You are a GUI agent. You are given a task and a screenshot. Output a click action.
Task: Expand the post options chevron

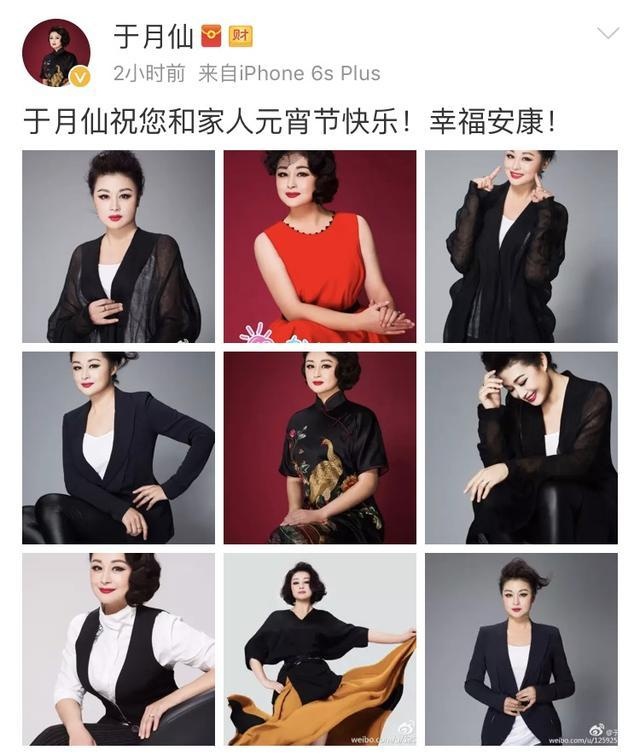tap(607, 35)
